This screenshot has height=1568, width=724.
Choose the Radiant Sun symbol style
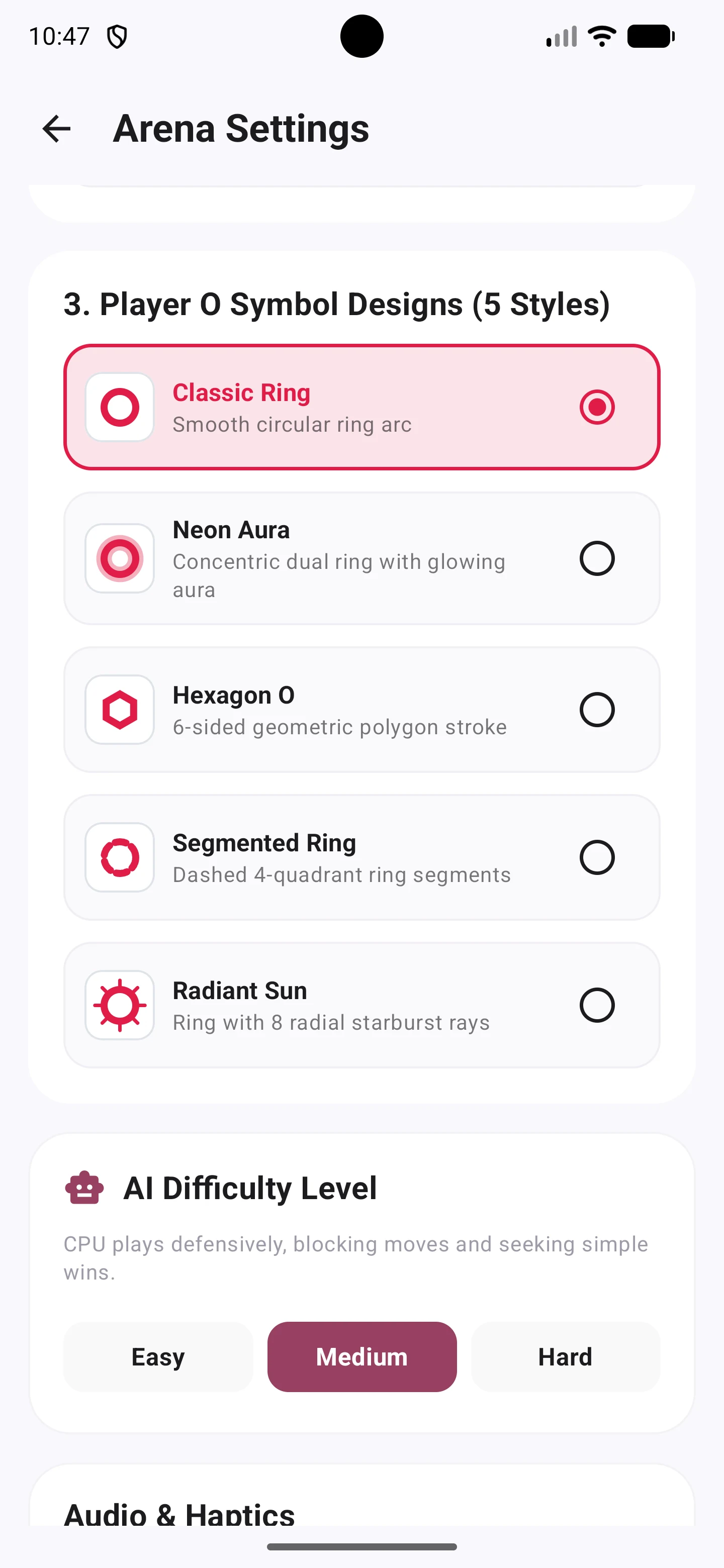[x=361, y=1005]
